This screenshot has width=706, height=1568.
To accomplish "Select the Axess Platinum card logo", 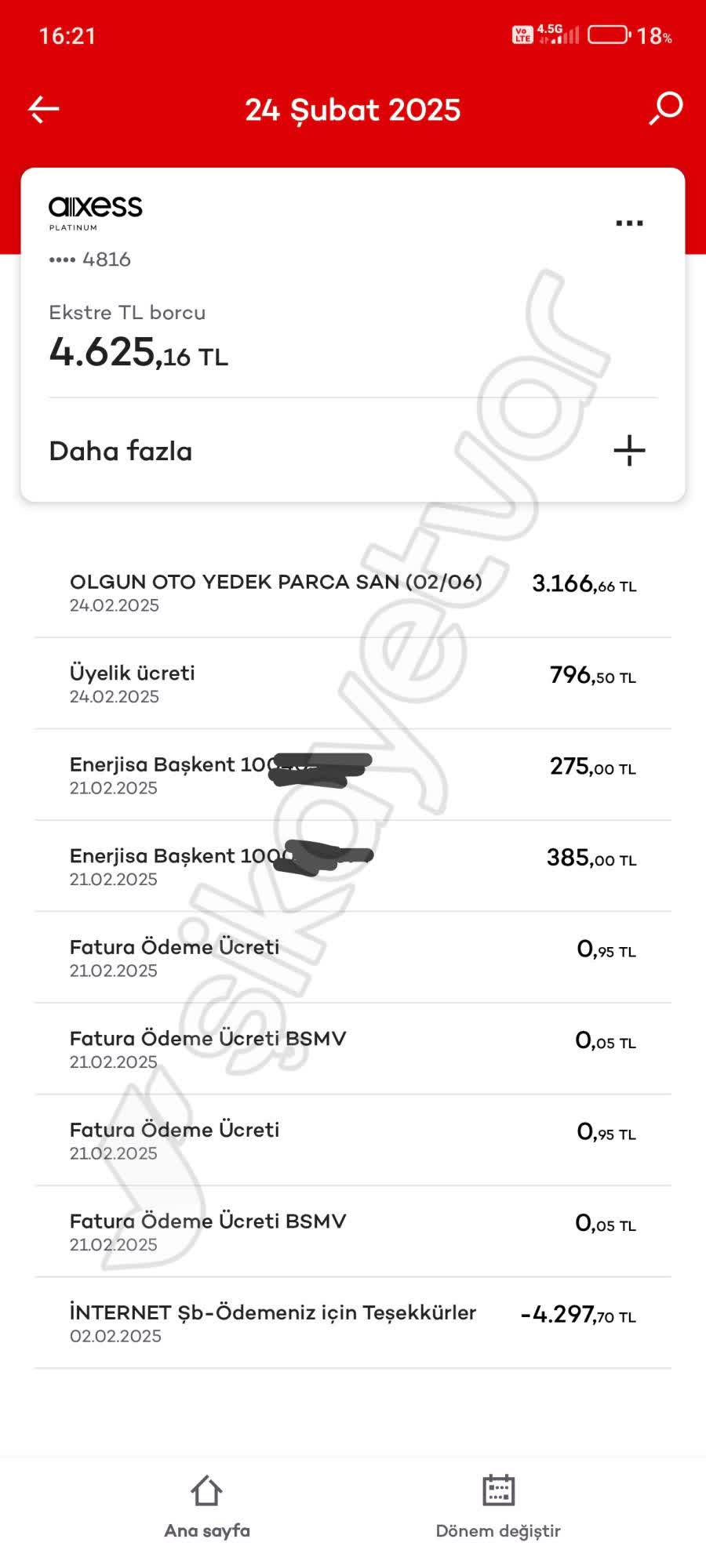I will tap(95, 210).
